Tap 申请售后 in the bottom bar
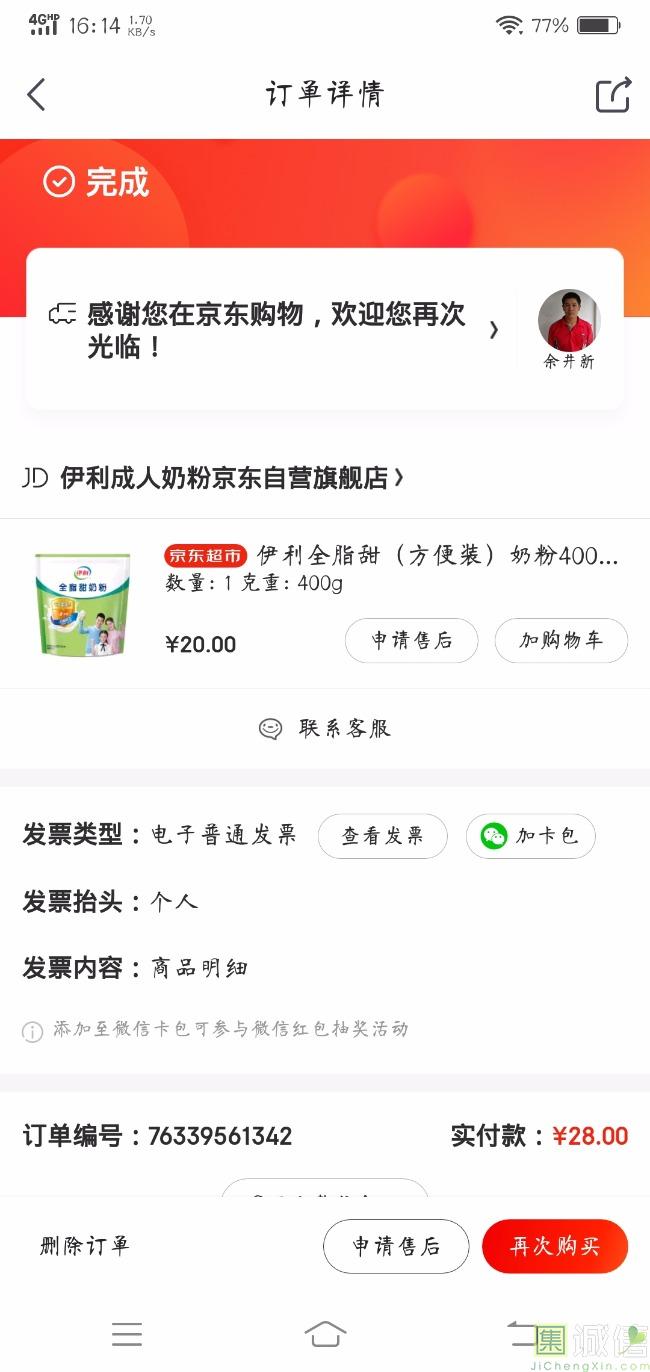 pos(396,1246)
